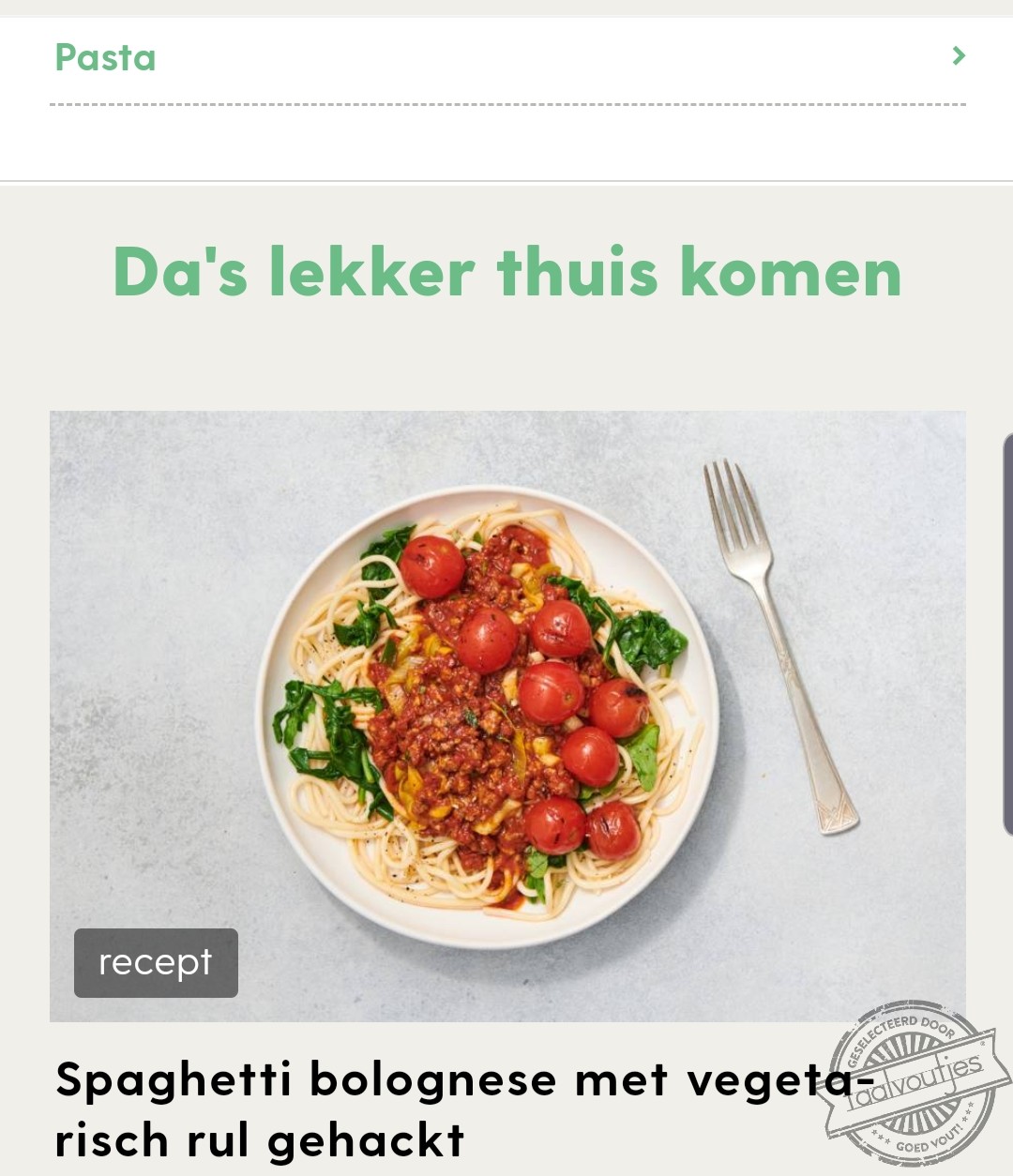Click the green heading "Da's lekker thuis komen"

point(505,274)
